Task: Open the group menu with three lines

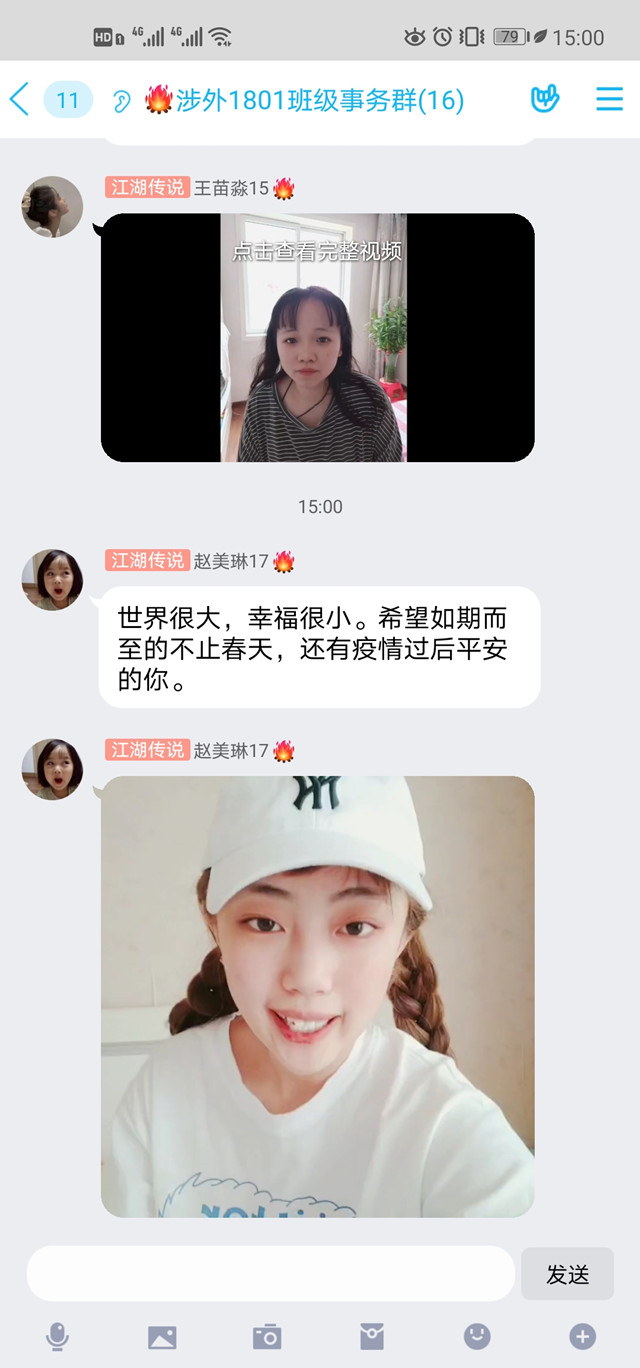Action: [609, 99]
